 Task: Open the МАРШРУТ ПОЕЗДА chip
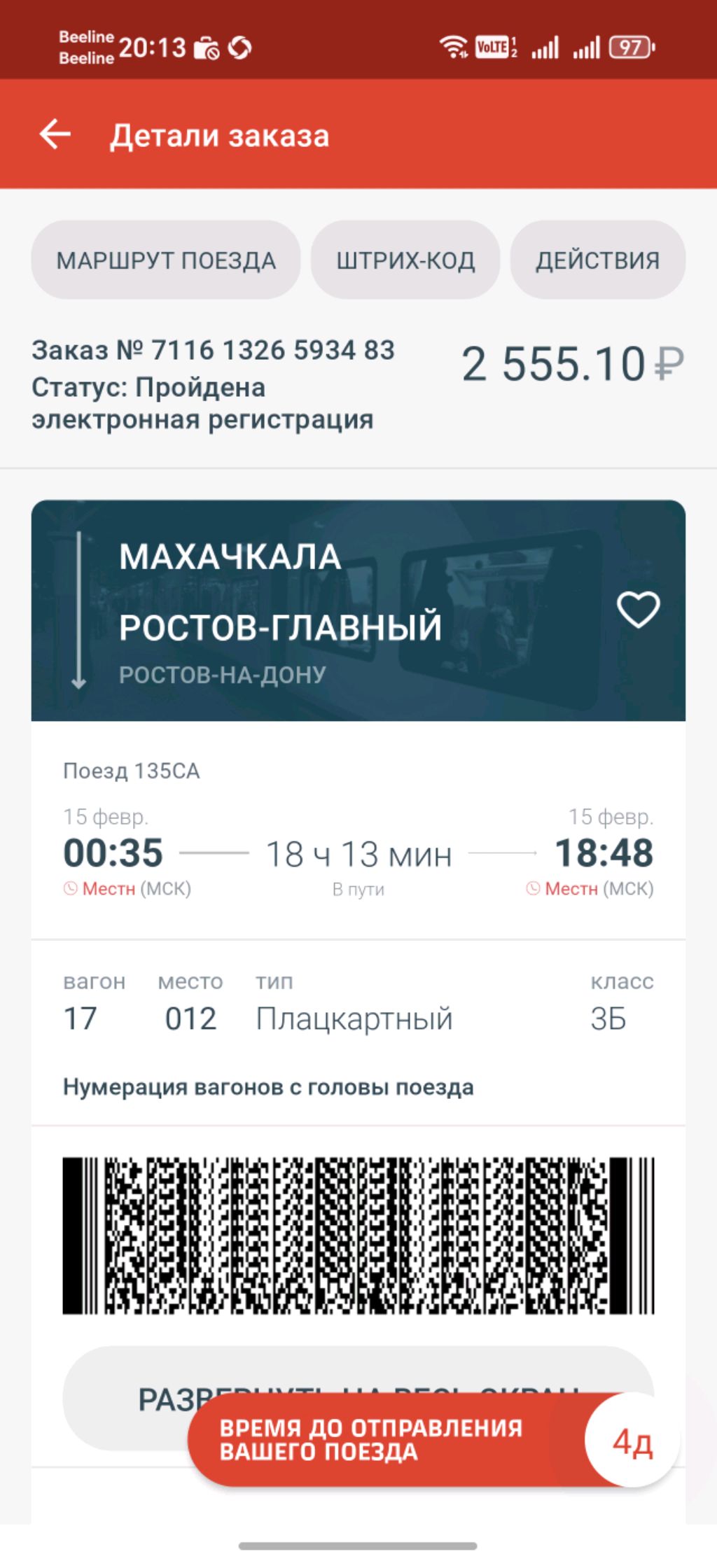pyautogui.click(x=166, y=260)
